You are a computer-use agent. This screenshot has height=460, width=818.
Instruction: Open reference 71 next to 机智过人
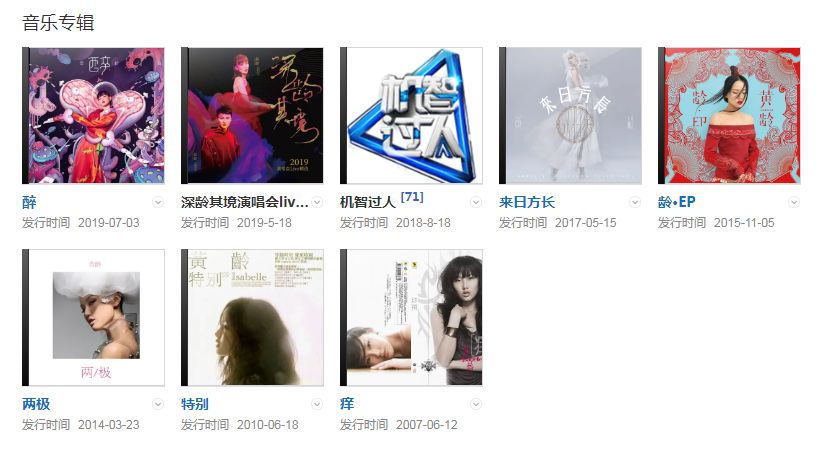click(412, 197)
